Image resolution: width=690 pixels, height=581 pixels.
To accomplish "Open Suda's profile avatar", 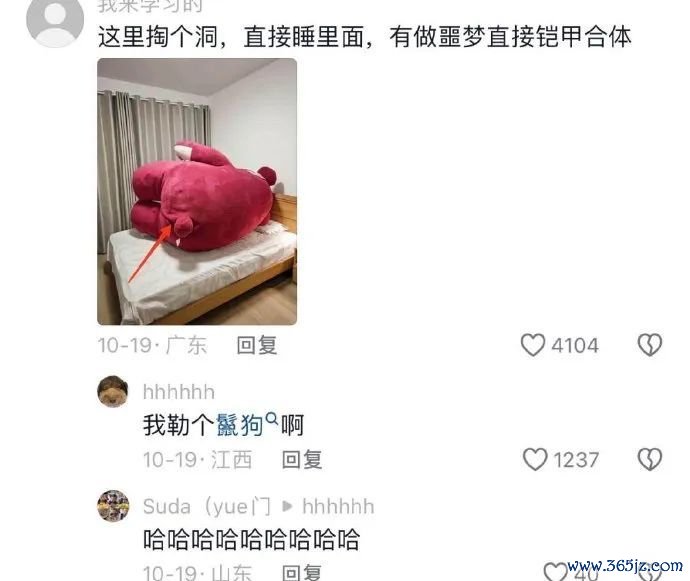I will pos(113,506).
